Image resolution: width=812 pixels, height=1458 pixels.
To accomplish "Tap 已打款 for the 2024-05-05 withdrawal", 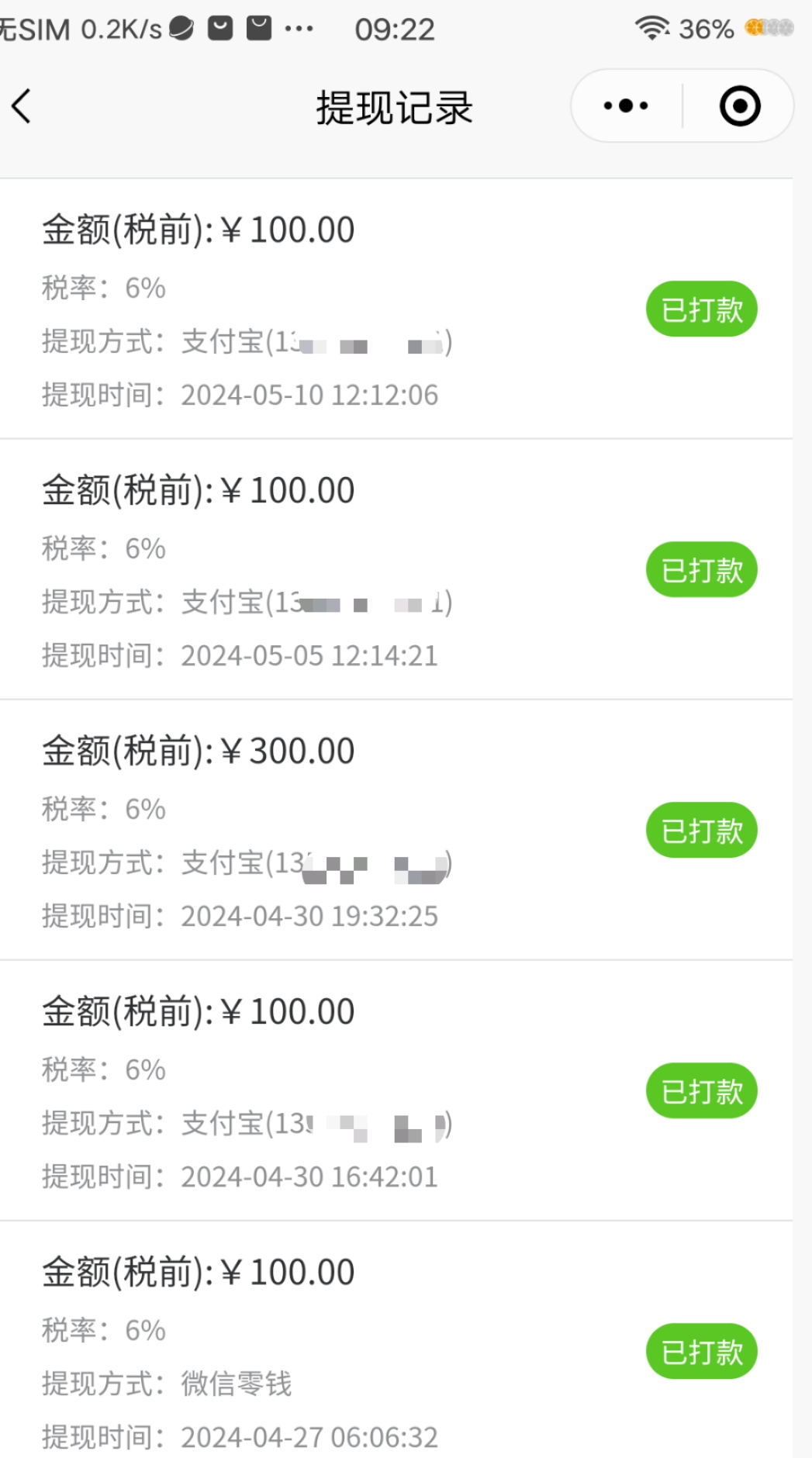I will coord(702,570).
